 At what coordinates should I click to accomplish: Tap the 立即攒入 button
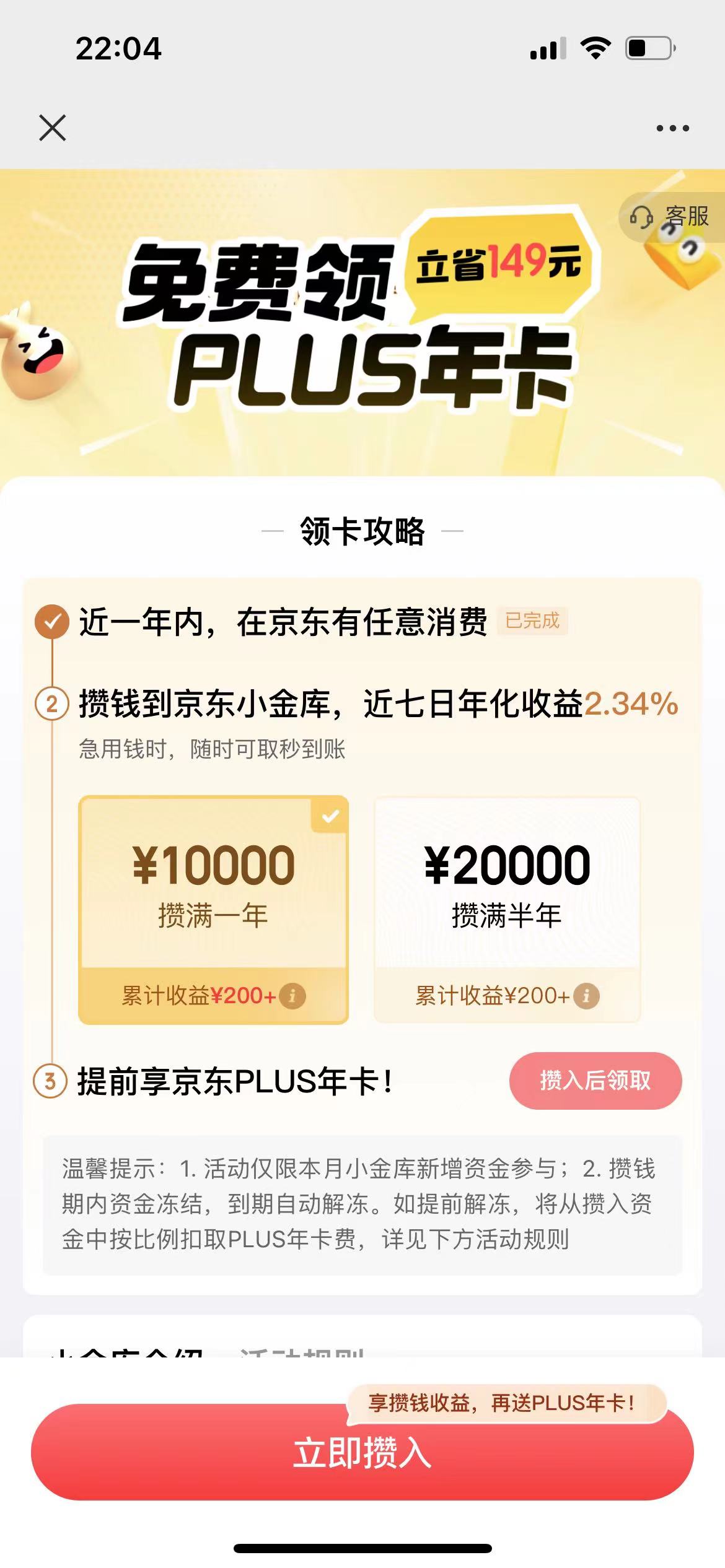[x=362, y=1453]
